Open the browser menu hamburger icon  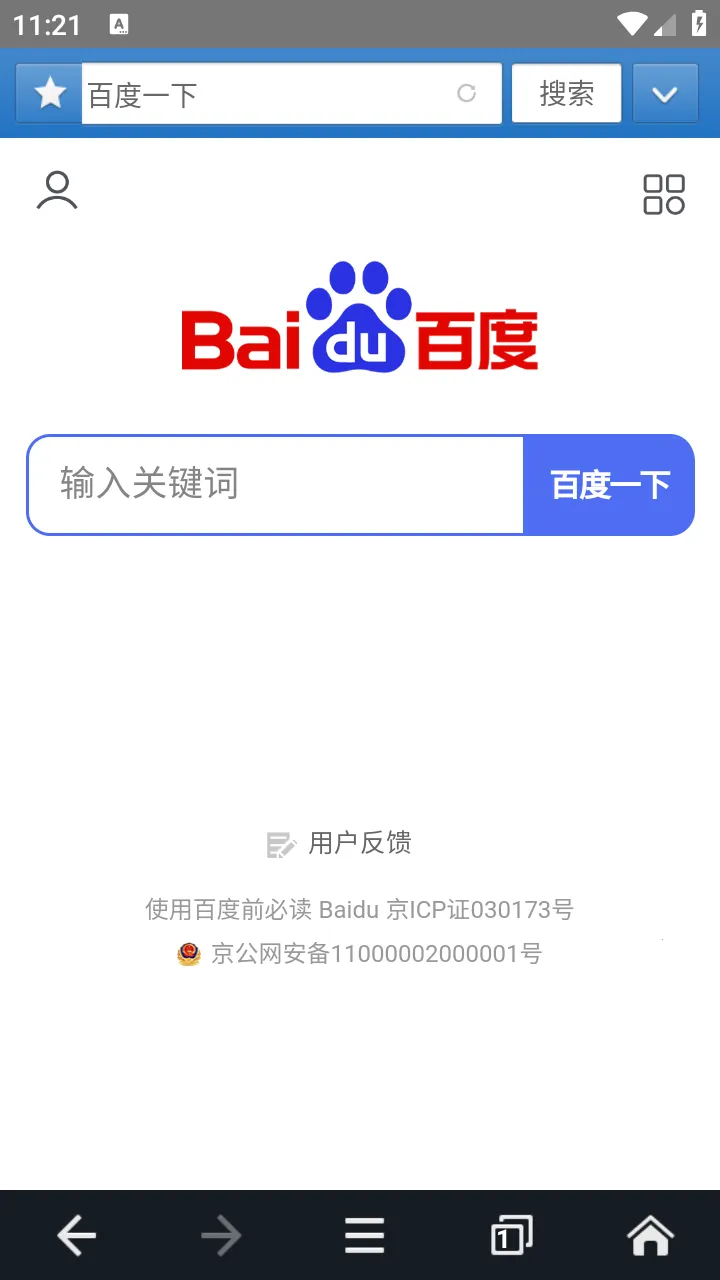pos(364,1234)
